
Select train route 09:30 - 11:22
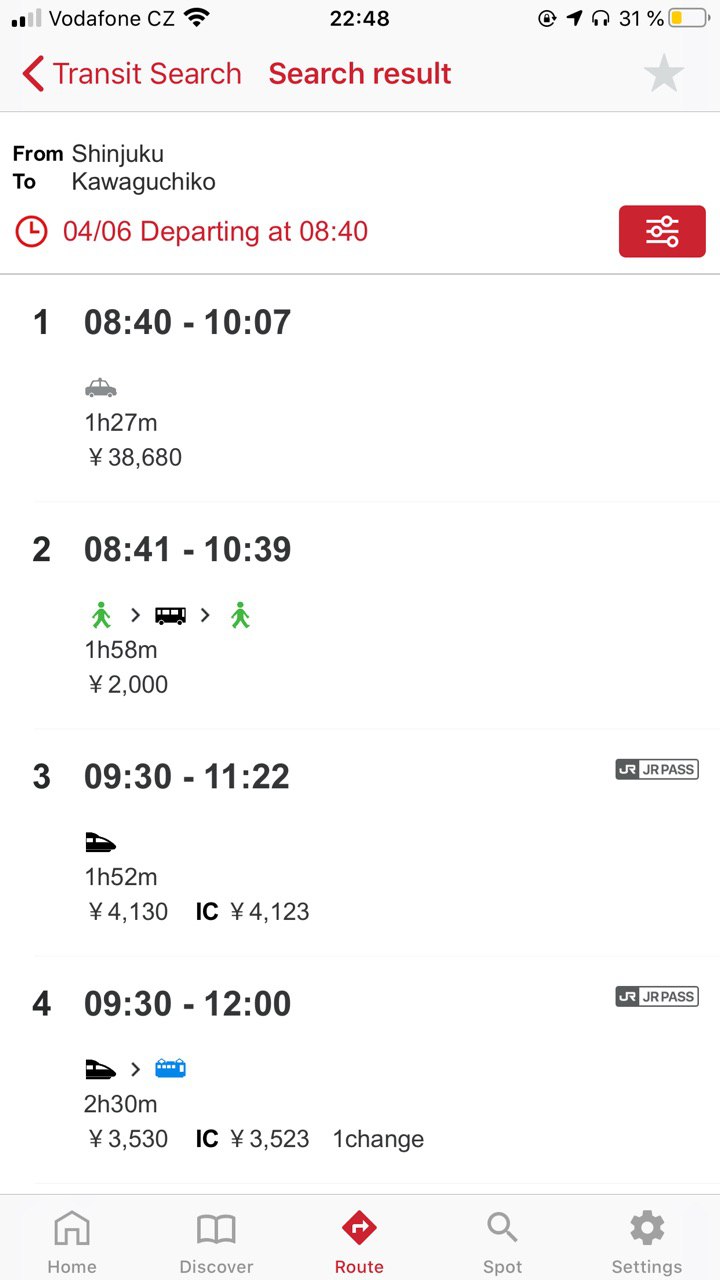(360, 842)
